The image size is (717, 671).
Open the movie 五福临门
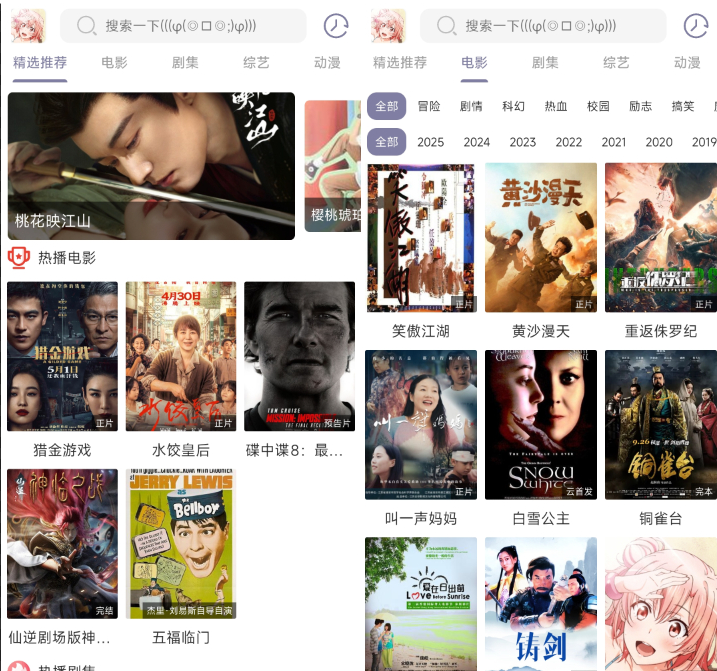click(181, 544)
